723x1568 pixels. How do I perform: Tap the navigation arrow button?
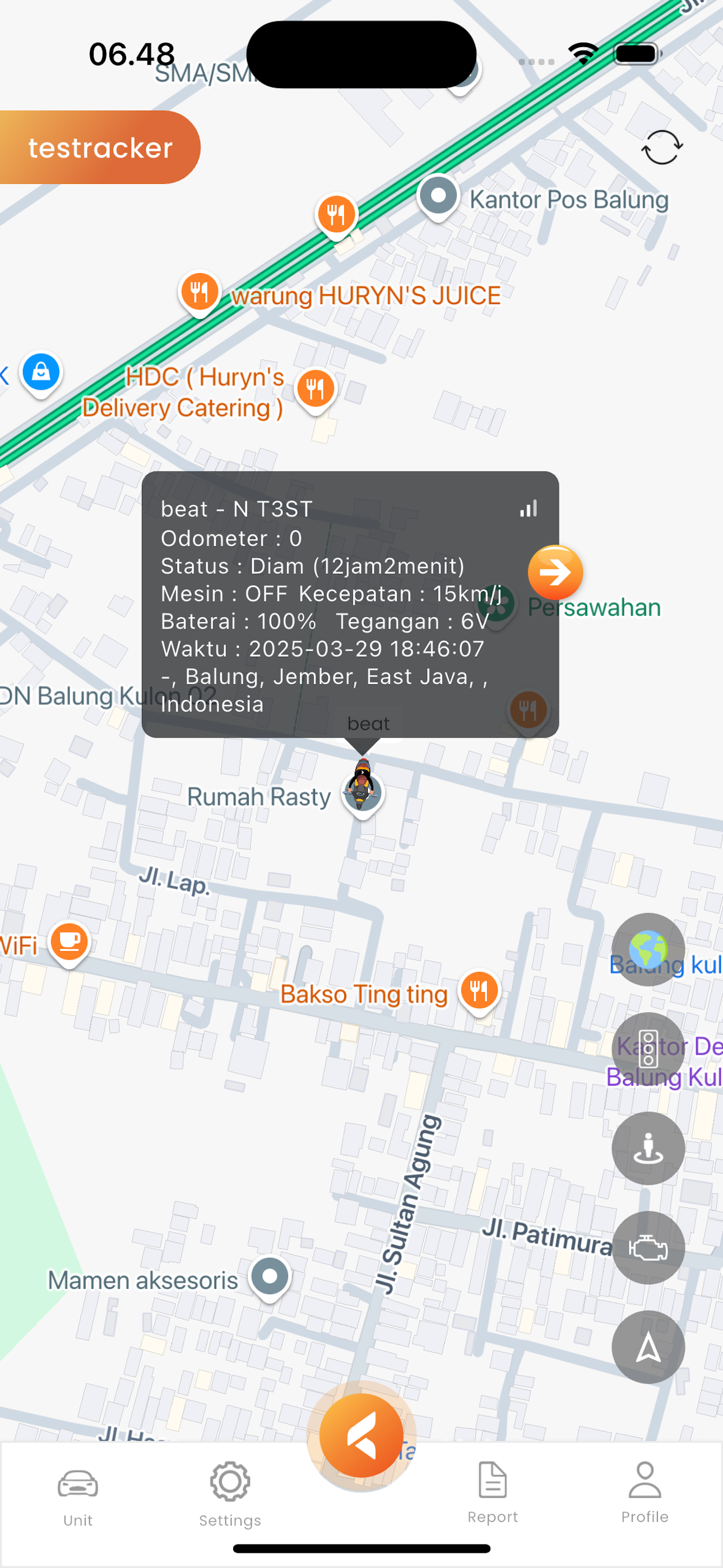(x=648, y=1347)
